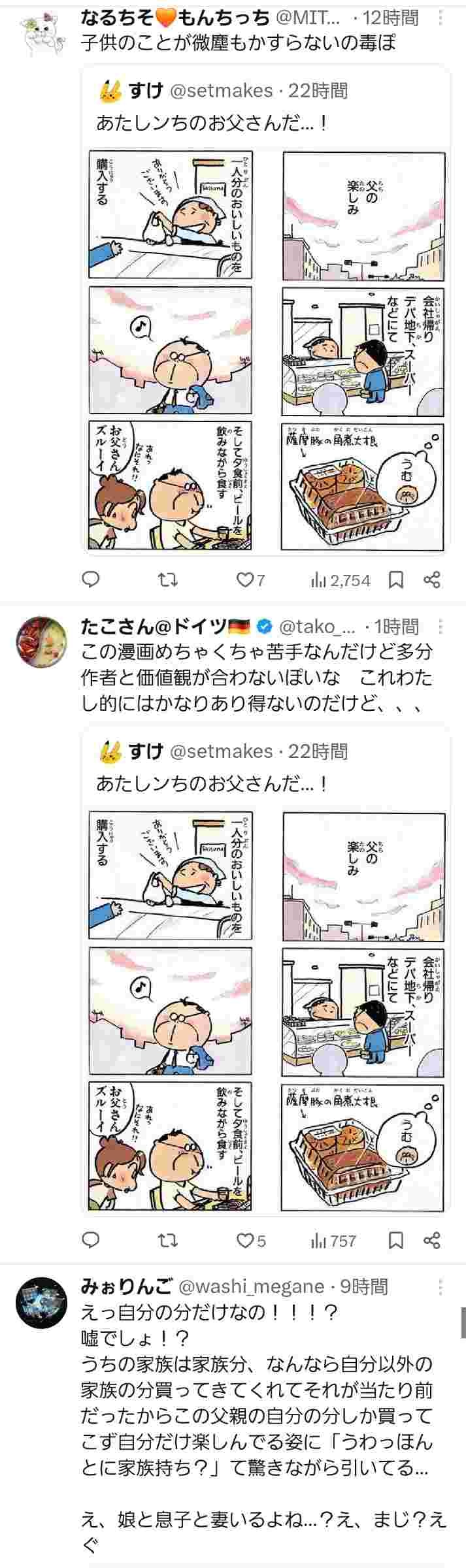Bookmark たこさん@ドイツ's post
This screenshot has height=1568, width=466.
point(396,1240)
